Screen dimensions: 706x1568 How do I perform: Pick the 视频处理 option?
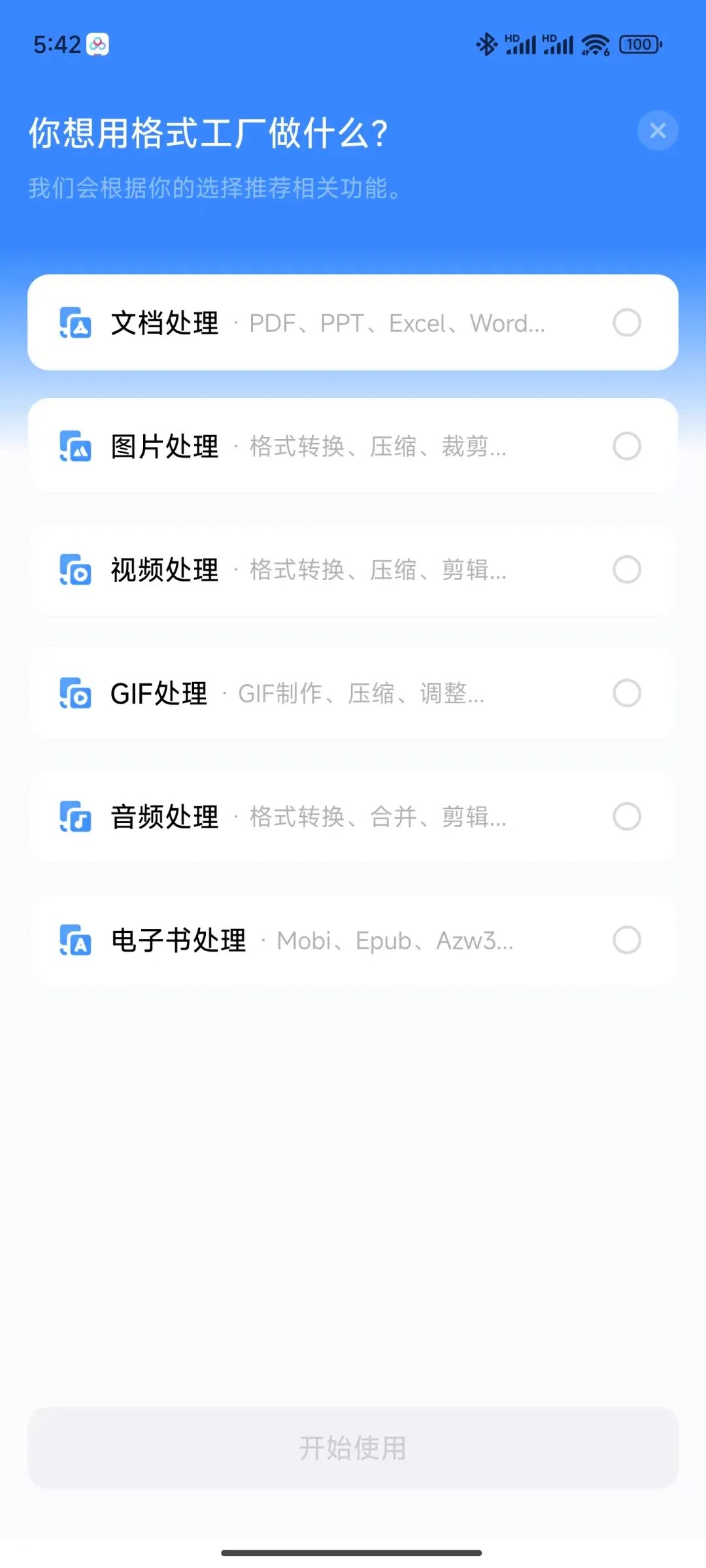pyautogui.click(x=353, y=570)
